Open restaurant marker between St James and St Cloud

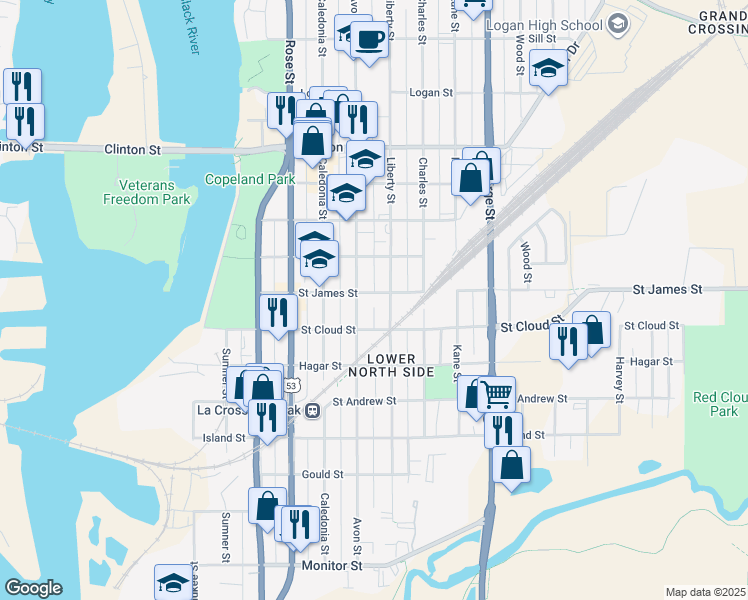click(279, 316)
